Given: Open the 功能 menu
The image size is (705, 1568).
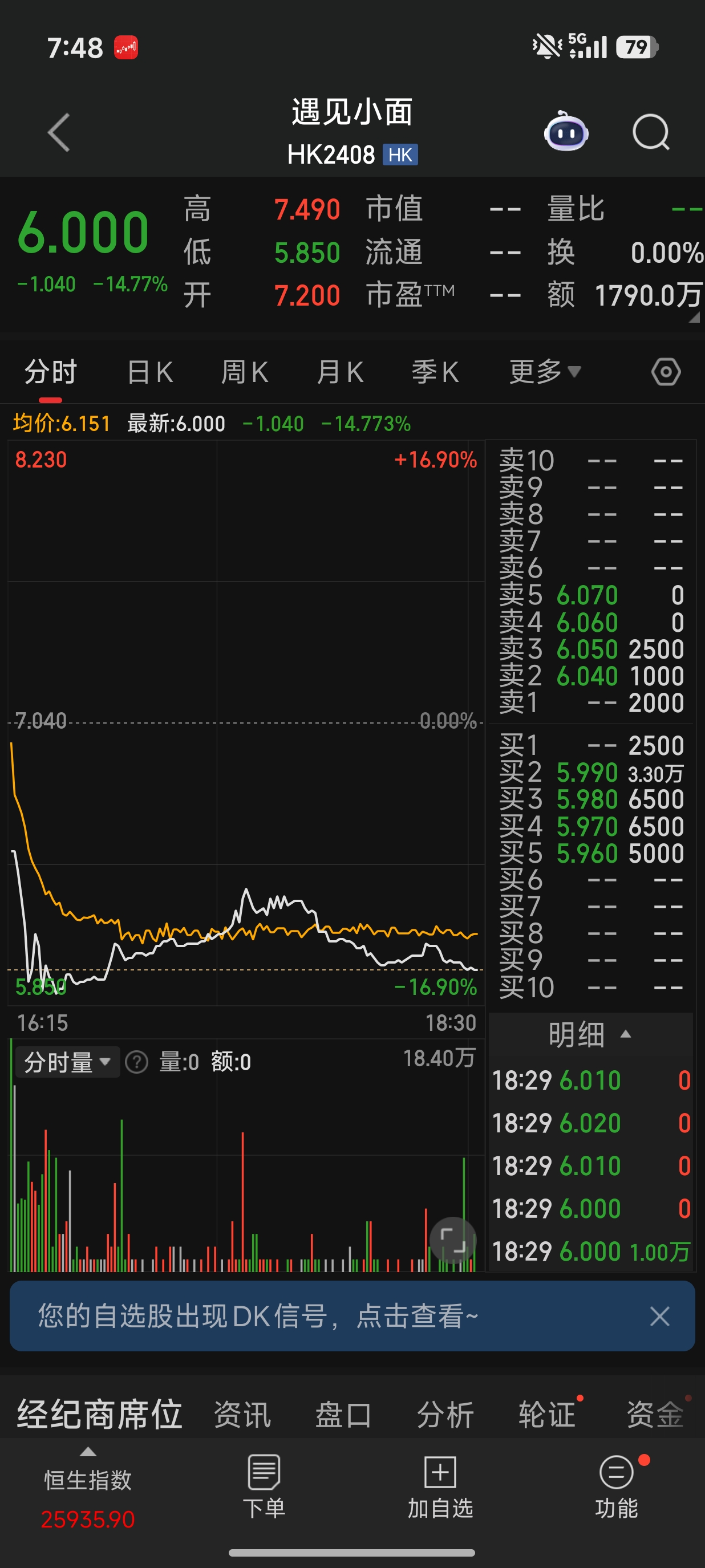Looking at the screenshot, I should [616, 1486].
